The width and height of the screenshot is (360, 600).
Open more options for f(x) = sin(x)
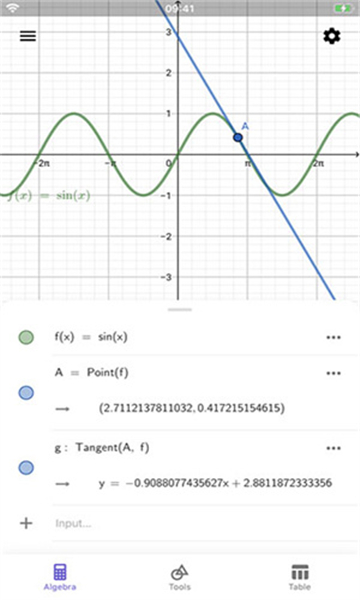pos(333,338)
